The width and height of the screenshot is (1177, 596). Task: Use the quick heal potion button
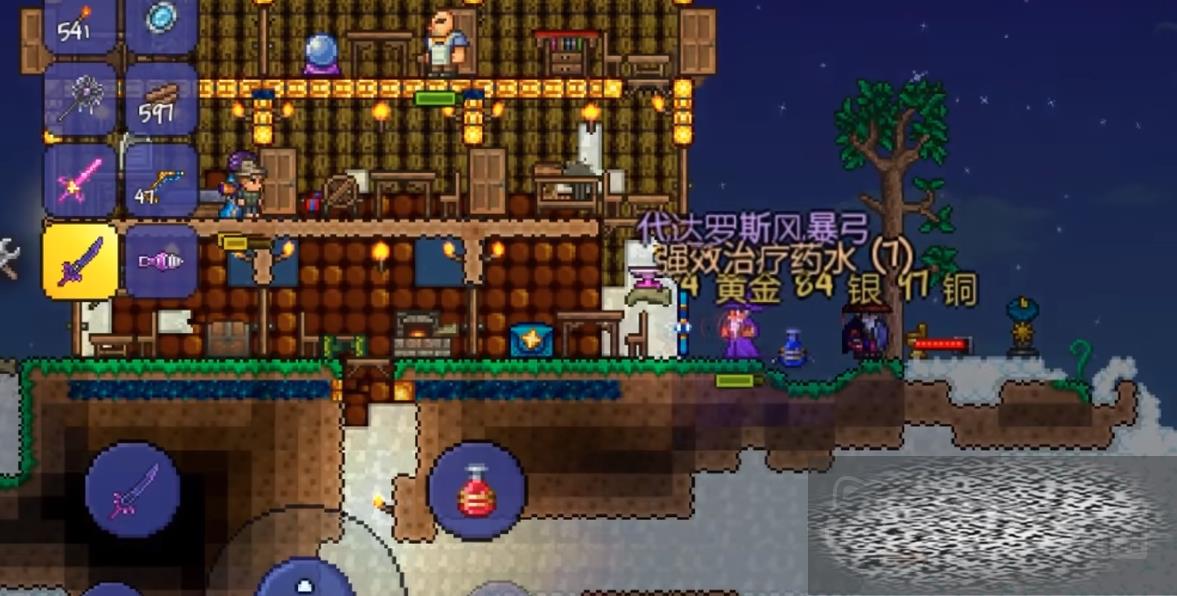[478, 490]
